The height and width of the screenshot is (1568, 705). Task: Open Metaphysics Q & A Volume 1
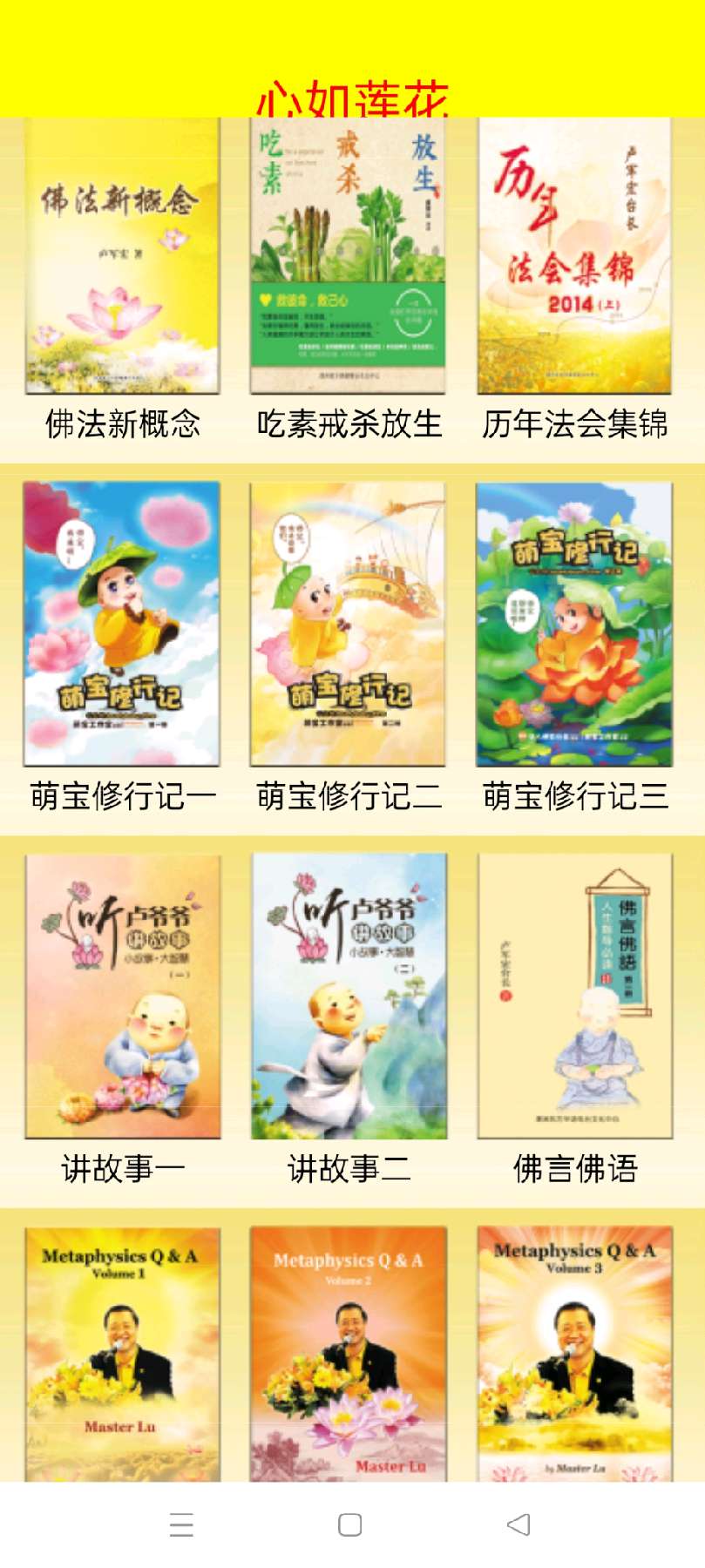pyautogui.click(x=122, y=1354)
